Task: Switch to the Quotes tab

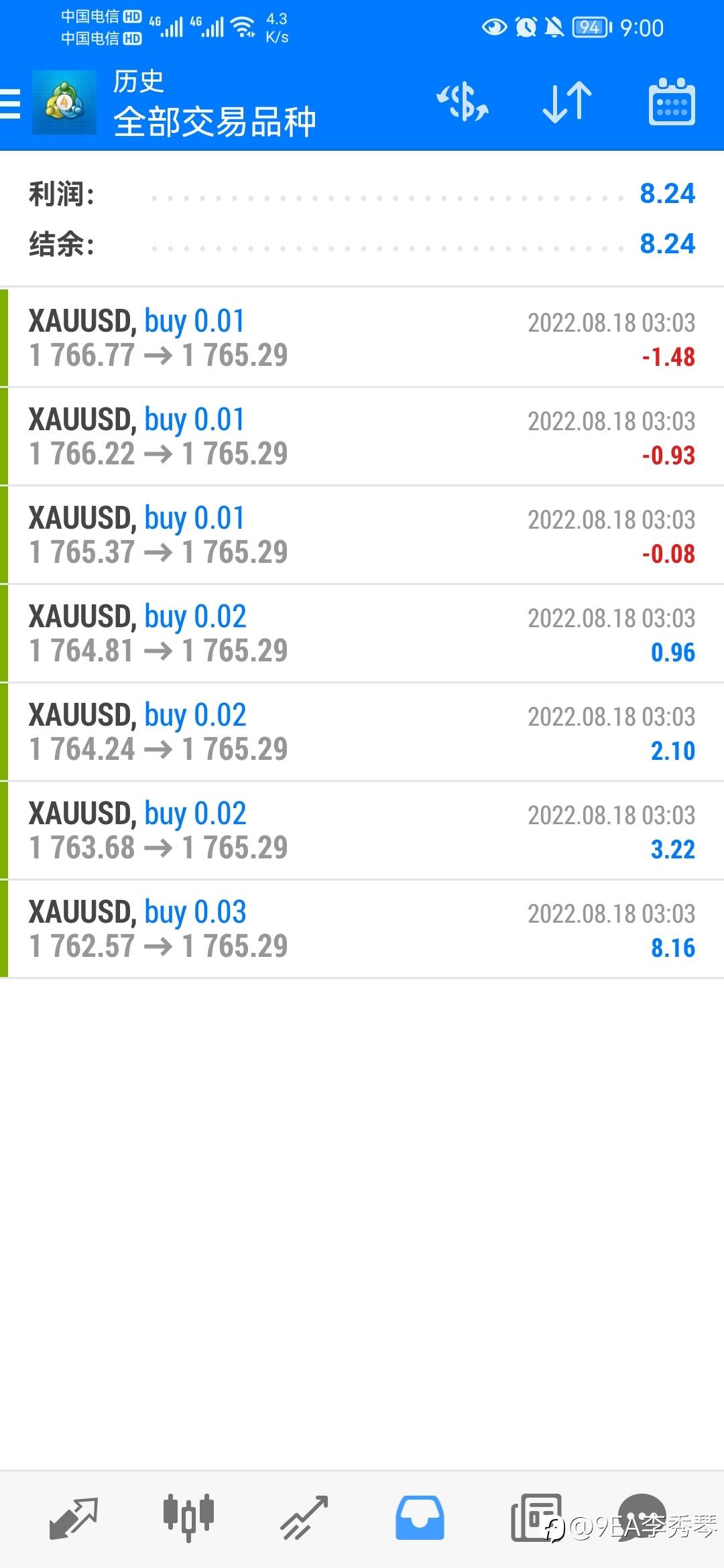Action: [x=74, y=1517]
